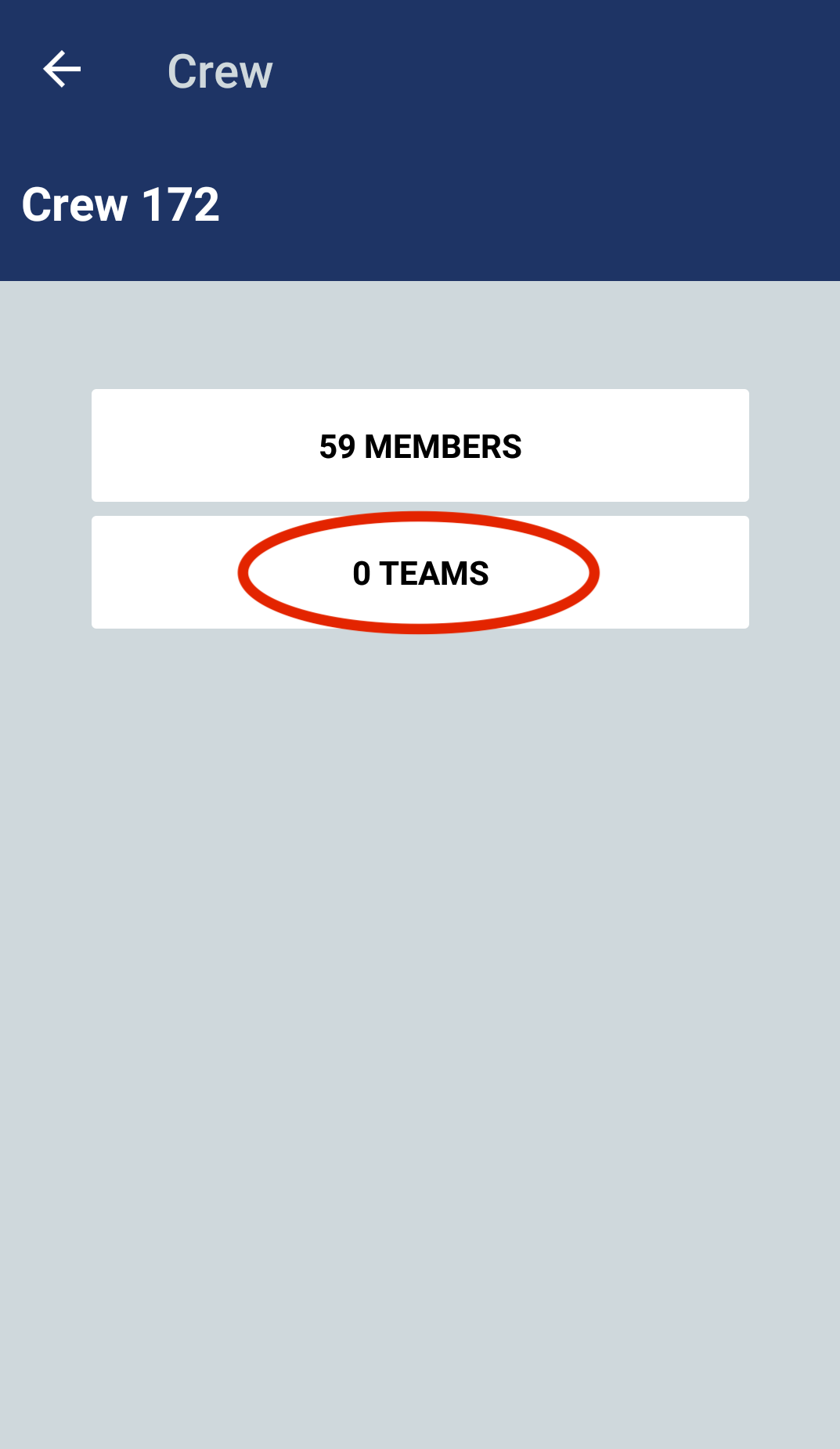Select the teams entry inside red oval
This screenshot has height=1449, width=840.
tap(420, 573)
